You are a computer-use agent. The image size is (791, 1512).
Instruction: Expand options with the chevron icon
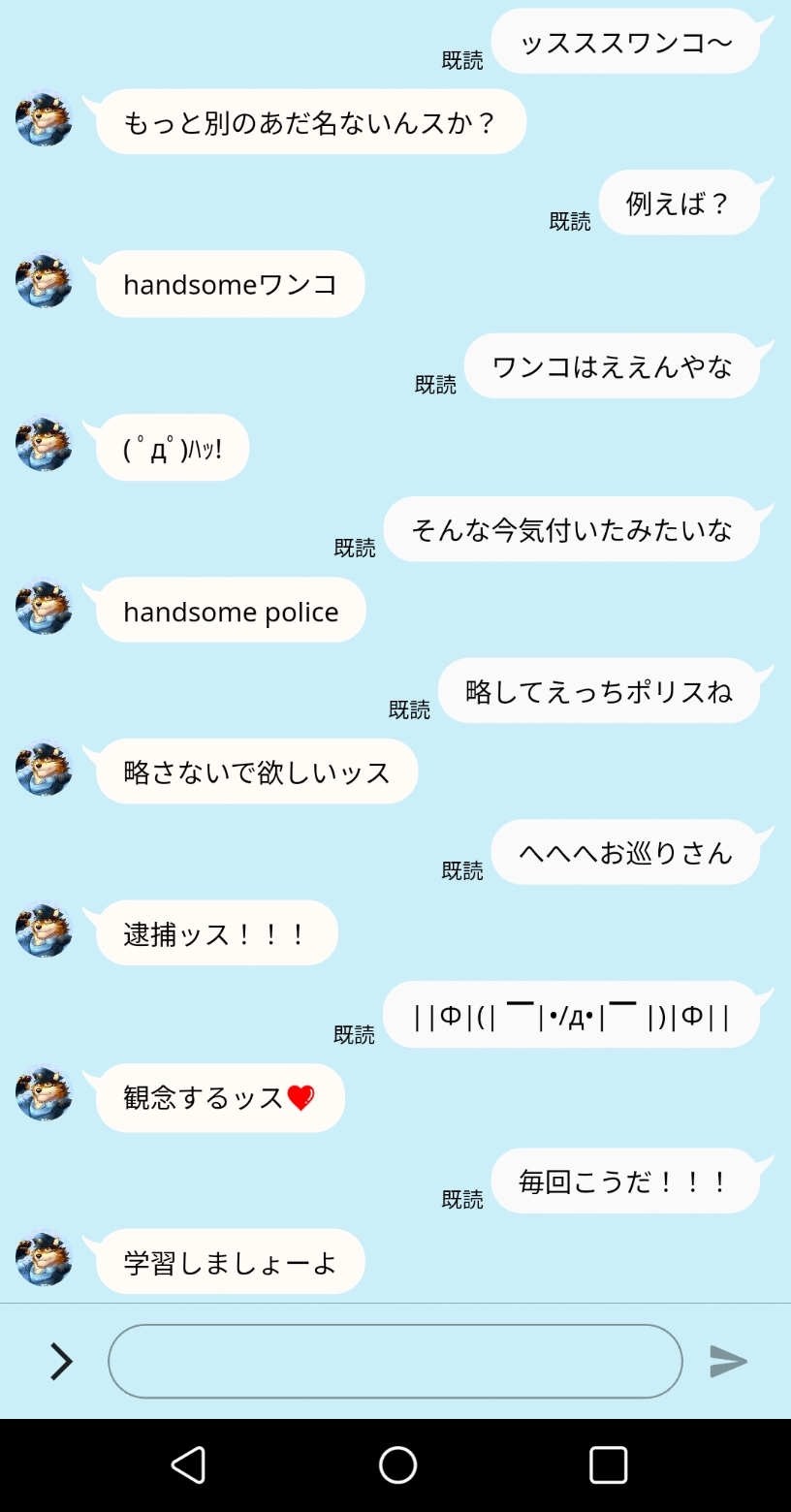(61, 1361)
